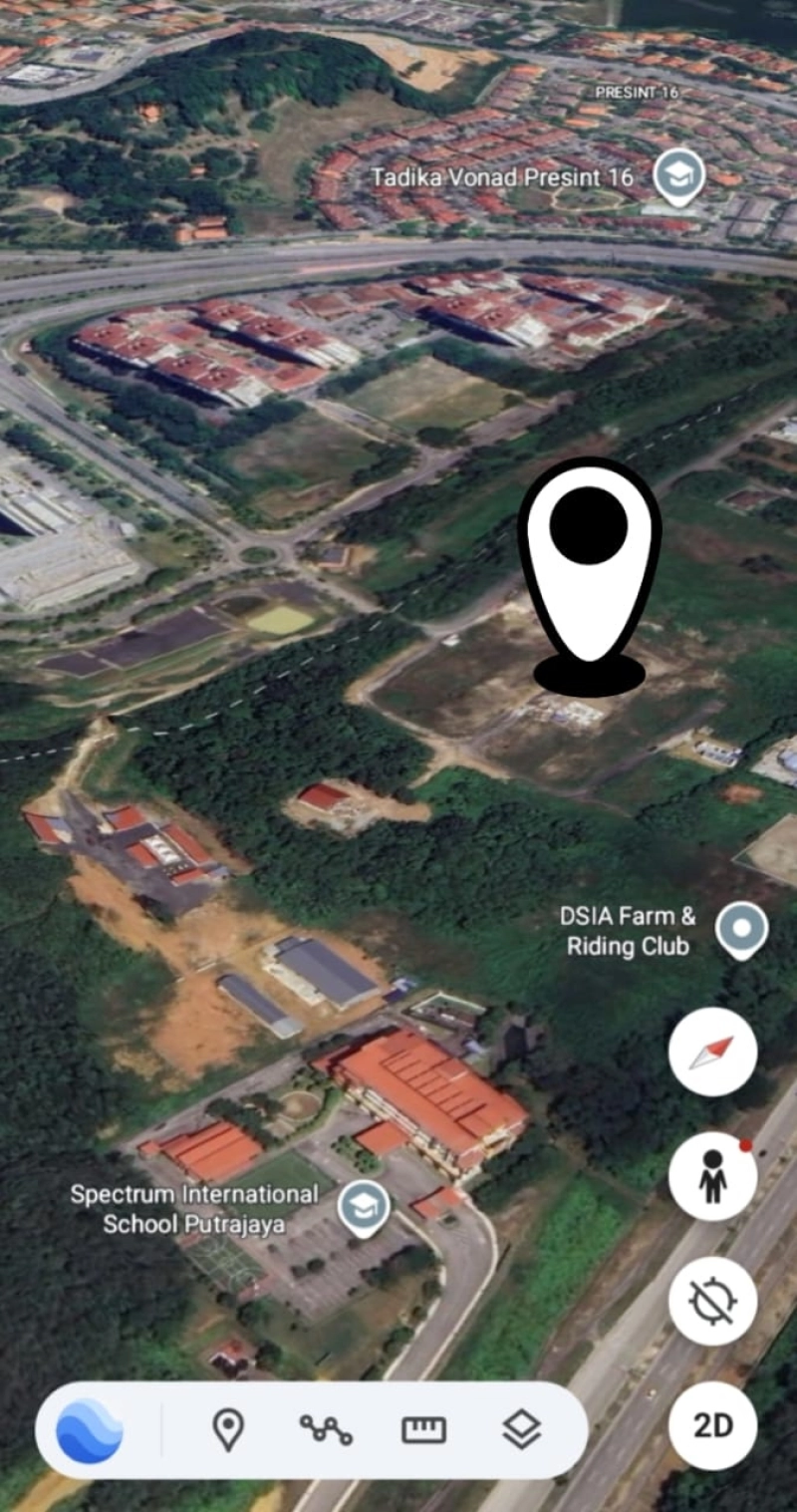Viewport: 797px width, 1512px height.
Task: Open the path drawing tool
Action: click(x=327, y=1427)
